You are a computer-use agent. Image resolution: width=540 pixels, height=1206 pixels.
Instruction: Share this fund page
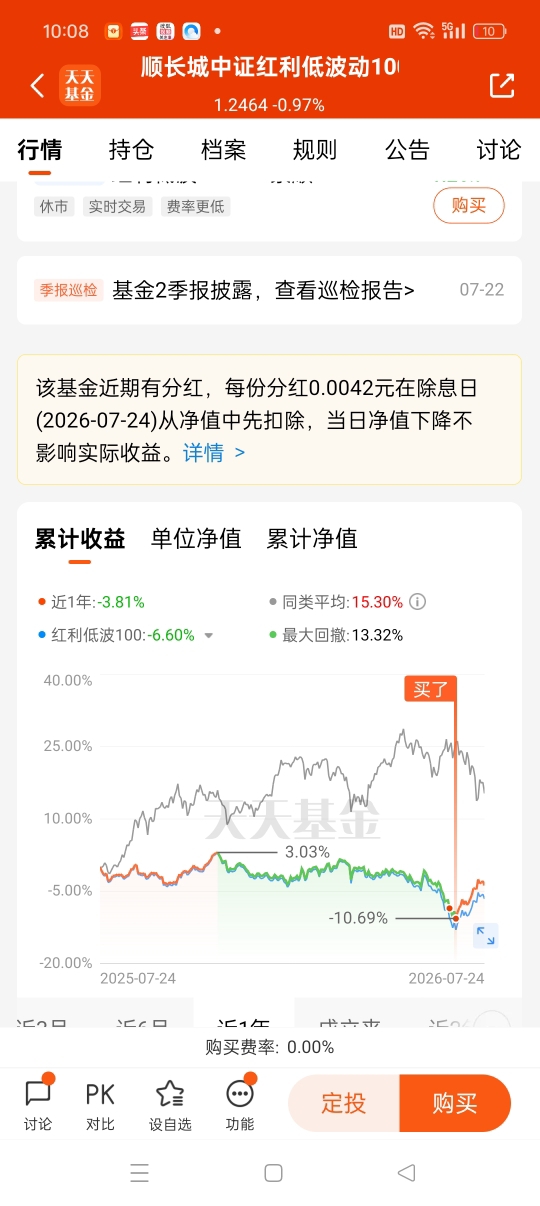point(501,86)
